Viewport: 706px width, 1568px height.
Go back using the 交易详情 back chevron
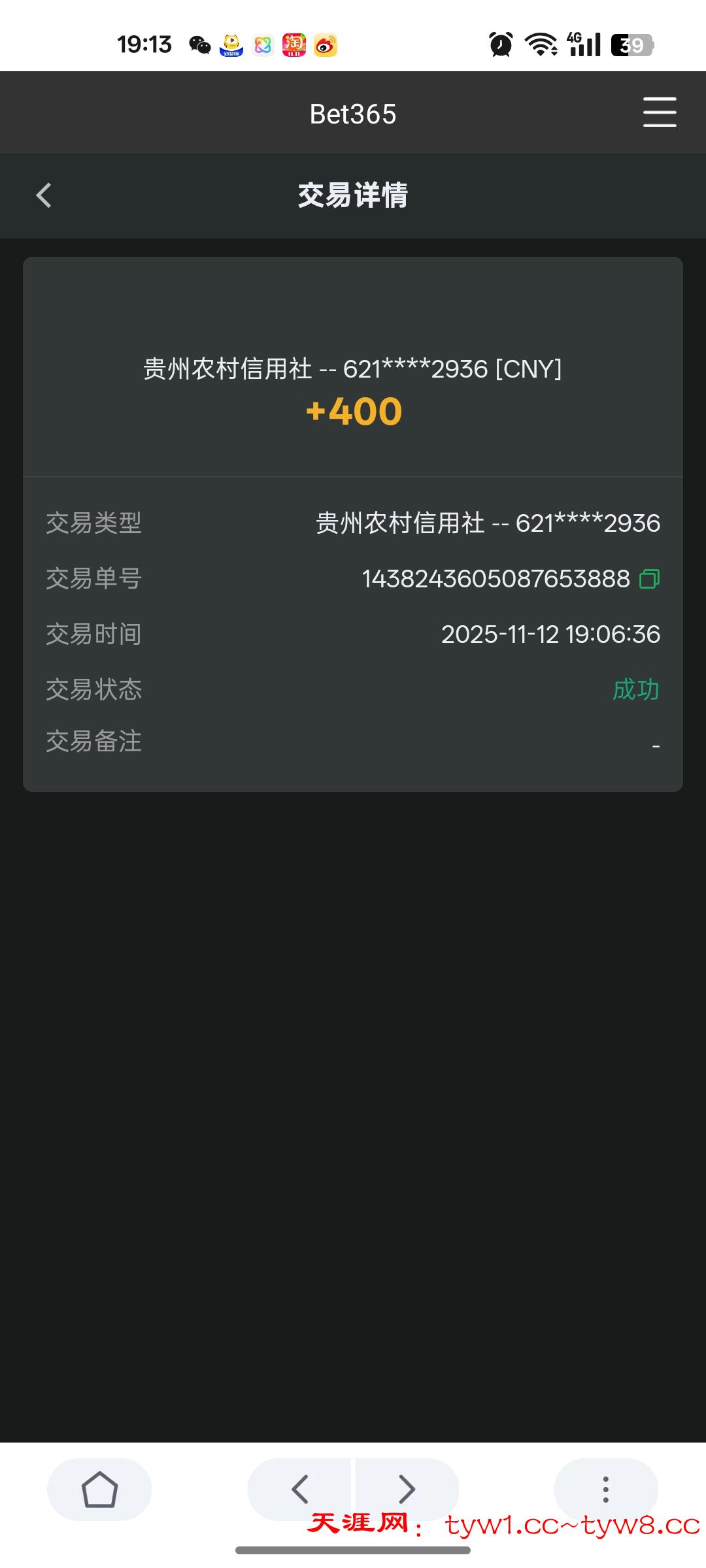pos(43,196)
